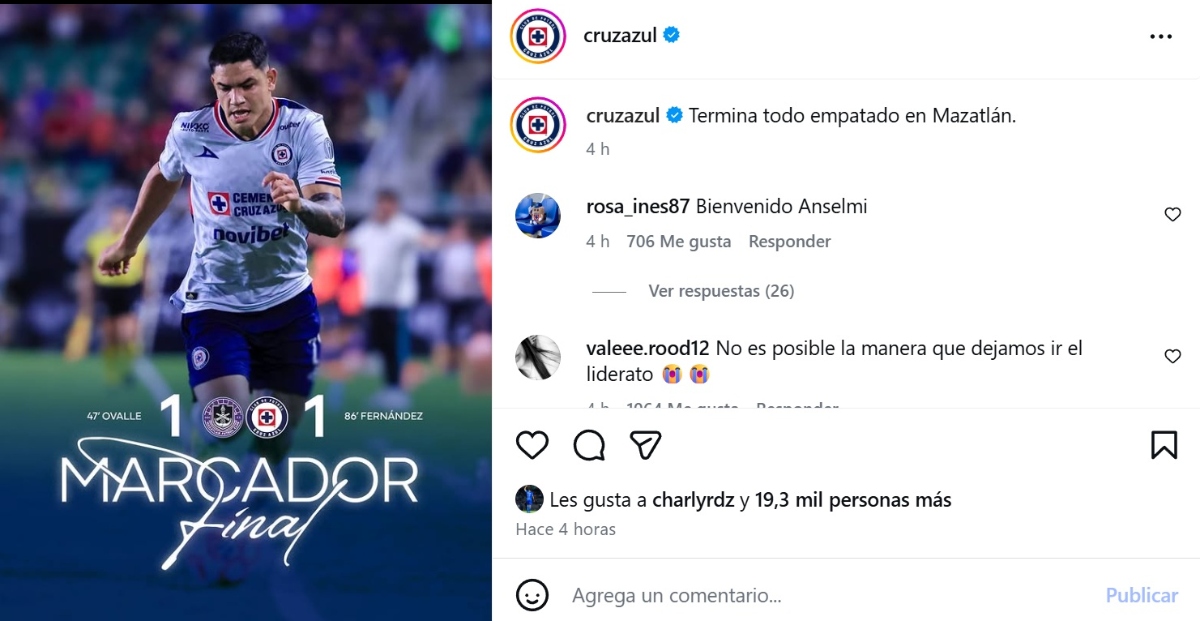Screen dimensions: 1200x621
Task: Open cruzazul profile from header
Action: pos(620,36)
